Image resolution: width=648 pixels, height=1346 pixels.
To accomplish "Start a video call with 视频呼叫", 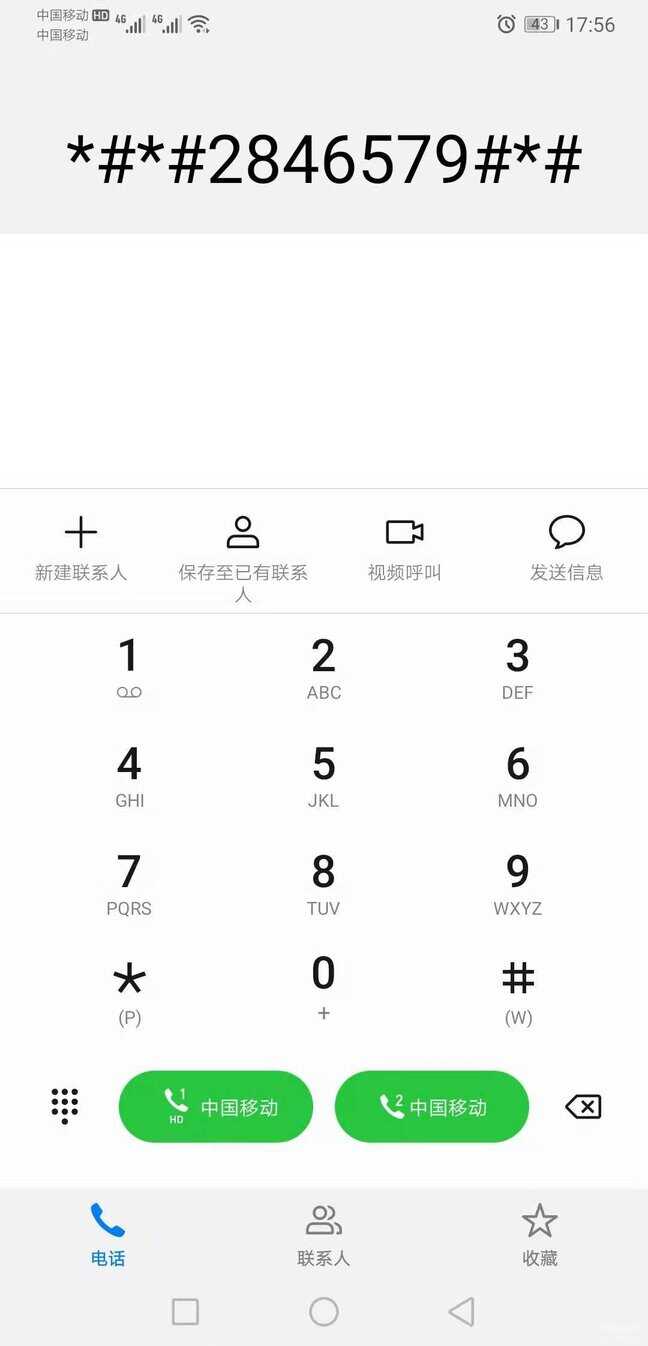I will 404,548.
